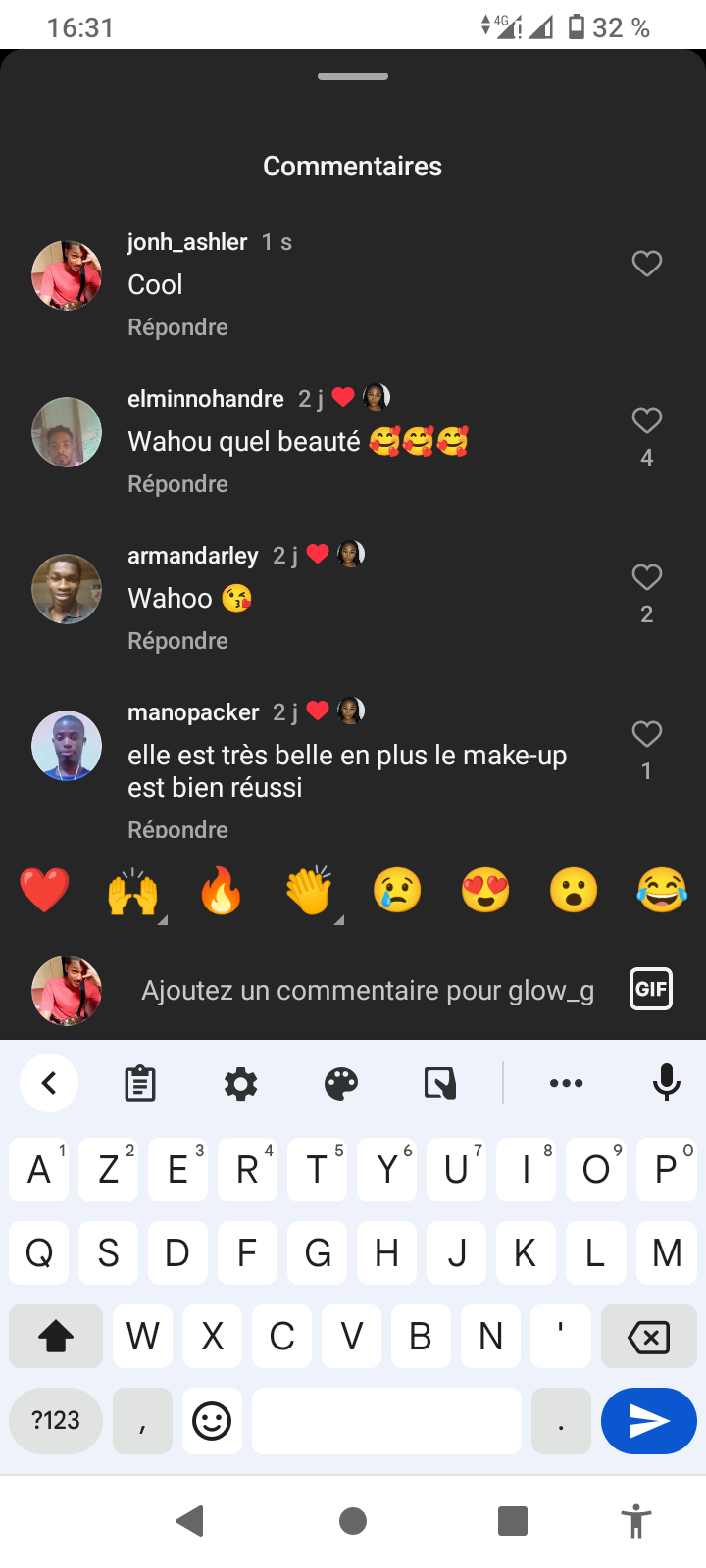The width and height of the screenshot is (706, 1568).
Task: Send the comment with the blue arrow
Action: [648, 1421]
